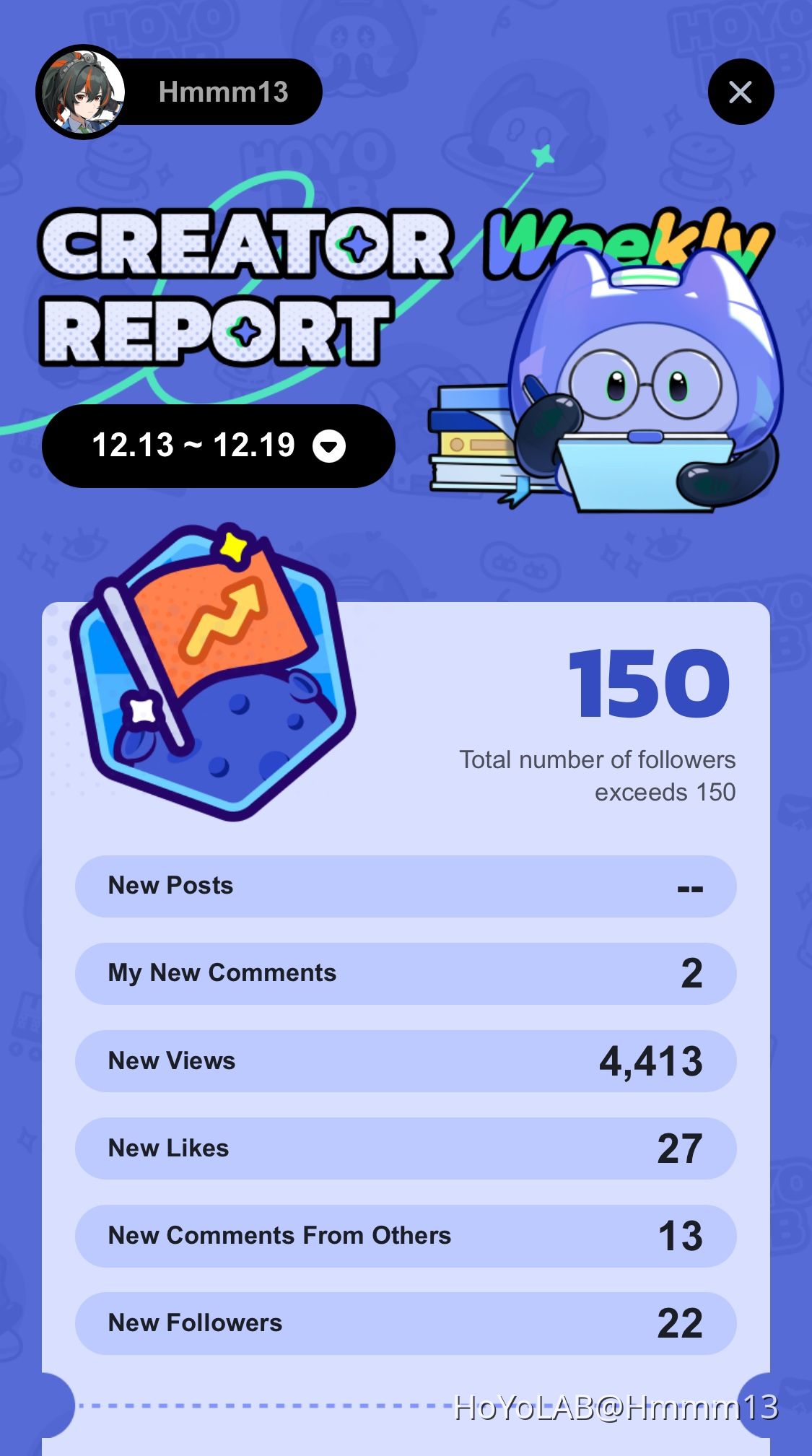Close the Creator Weekly Report

tap(741, 92)
